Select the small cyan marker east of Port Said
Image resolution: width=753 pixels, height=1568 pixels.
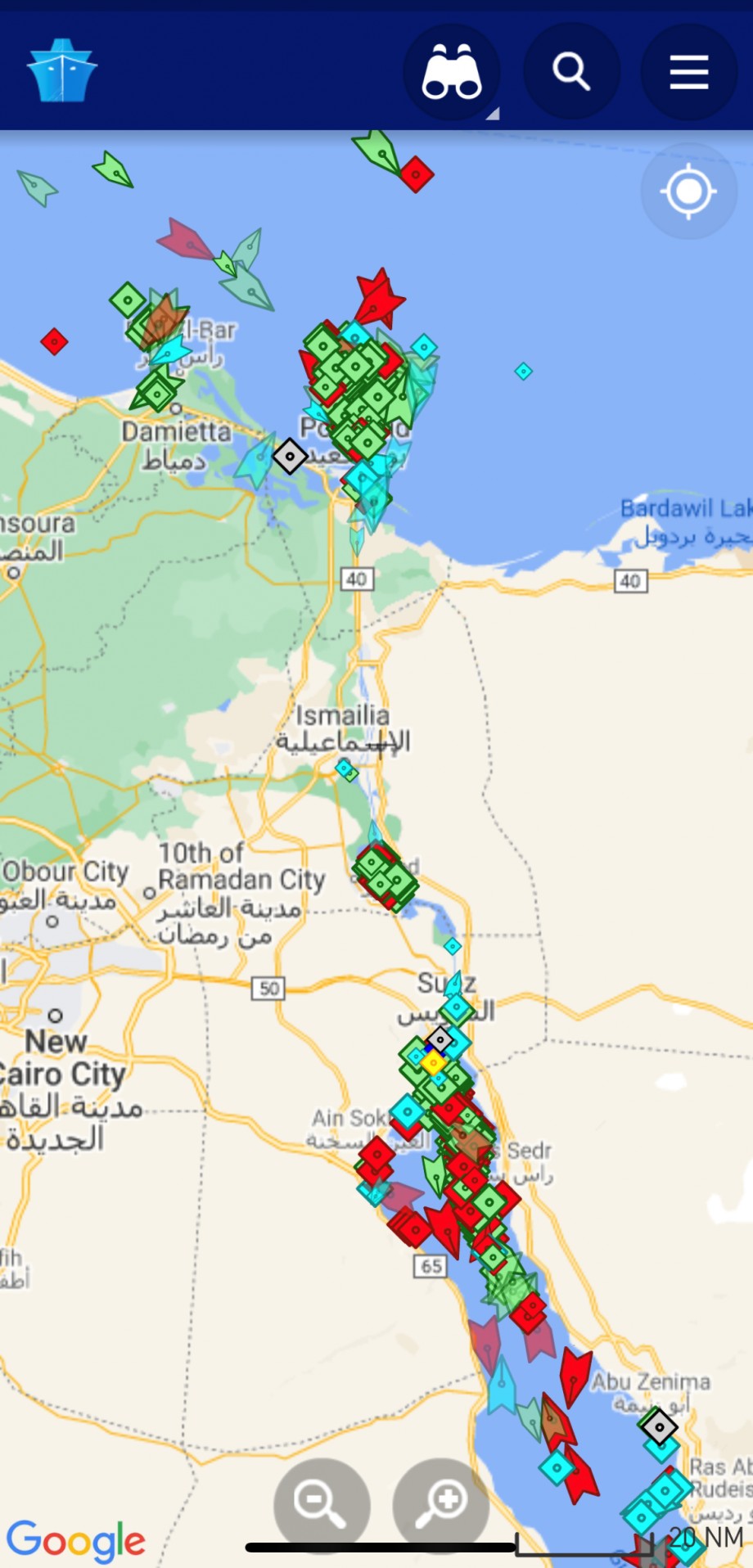coord(523,372)
